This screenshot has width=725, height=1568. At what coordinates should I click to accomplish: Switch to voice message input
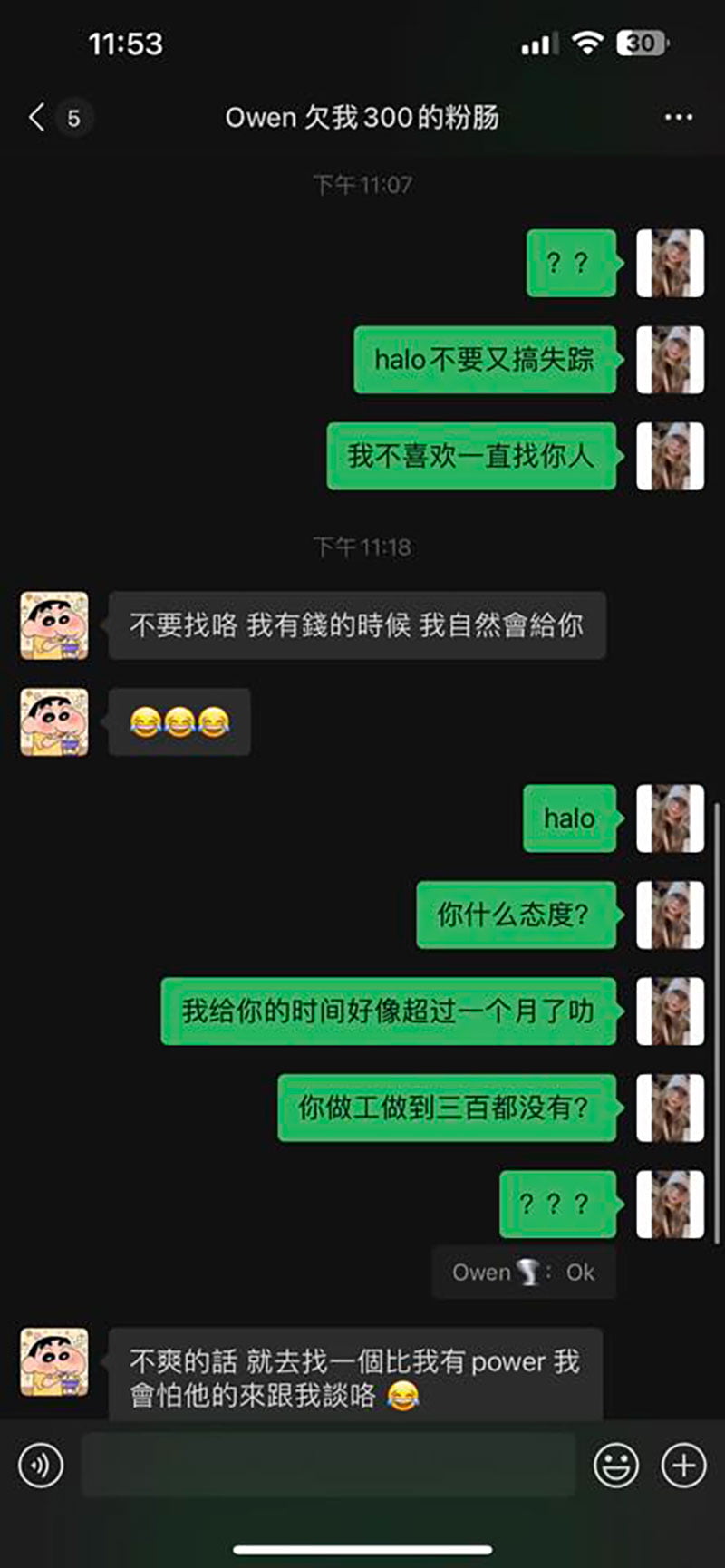click(42, 1465)
